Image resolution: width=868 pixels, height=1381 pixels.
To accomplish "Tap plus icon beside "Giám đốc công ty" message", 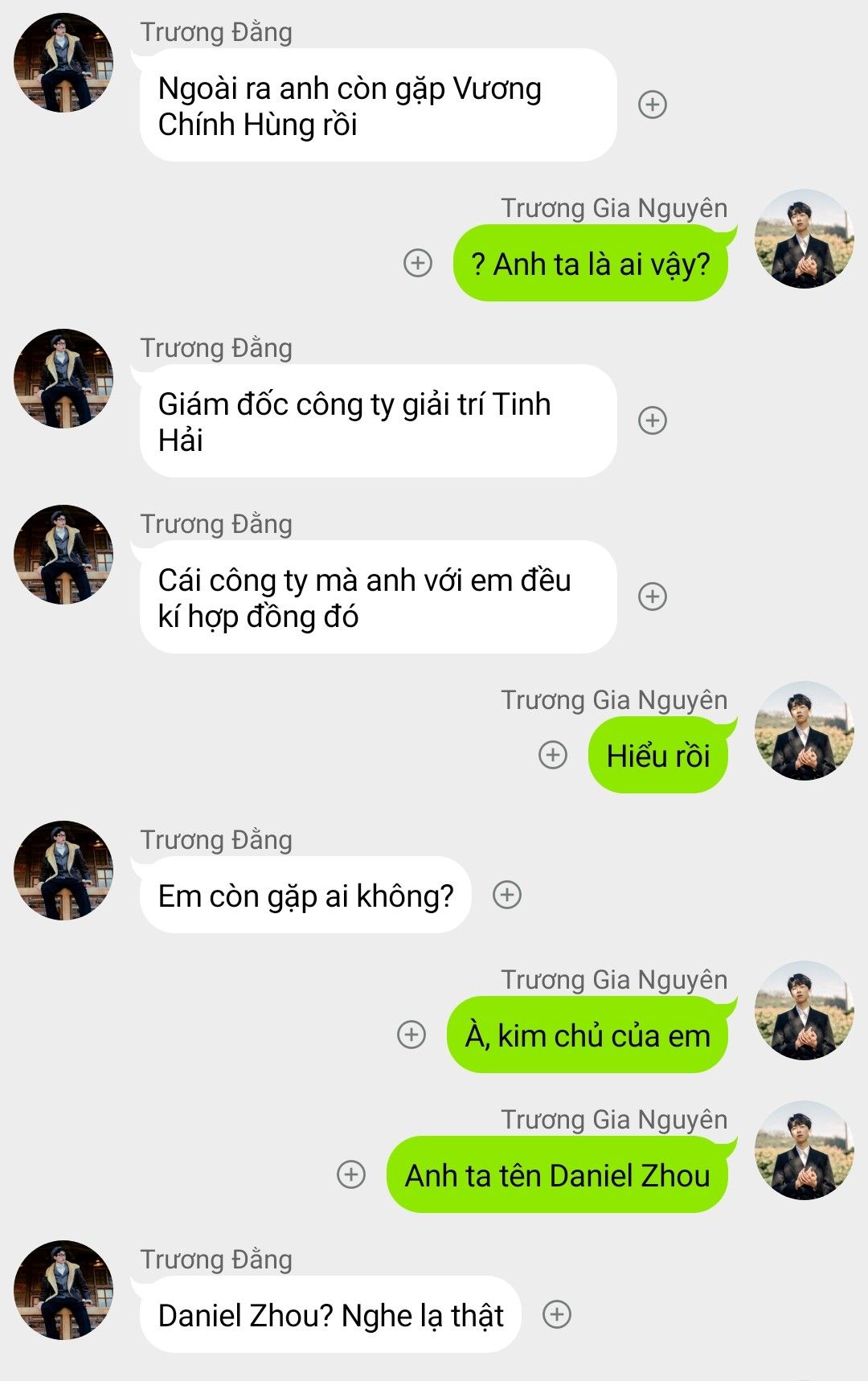I will [x=652, y=420].
